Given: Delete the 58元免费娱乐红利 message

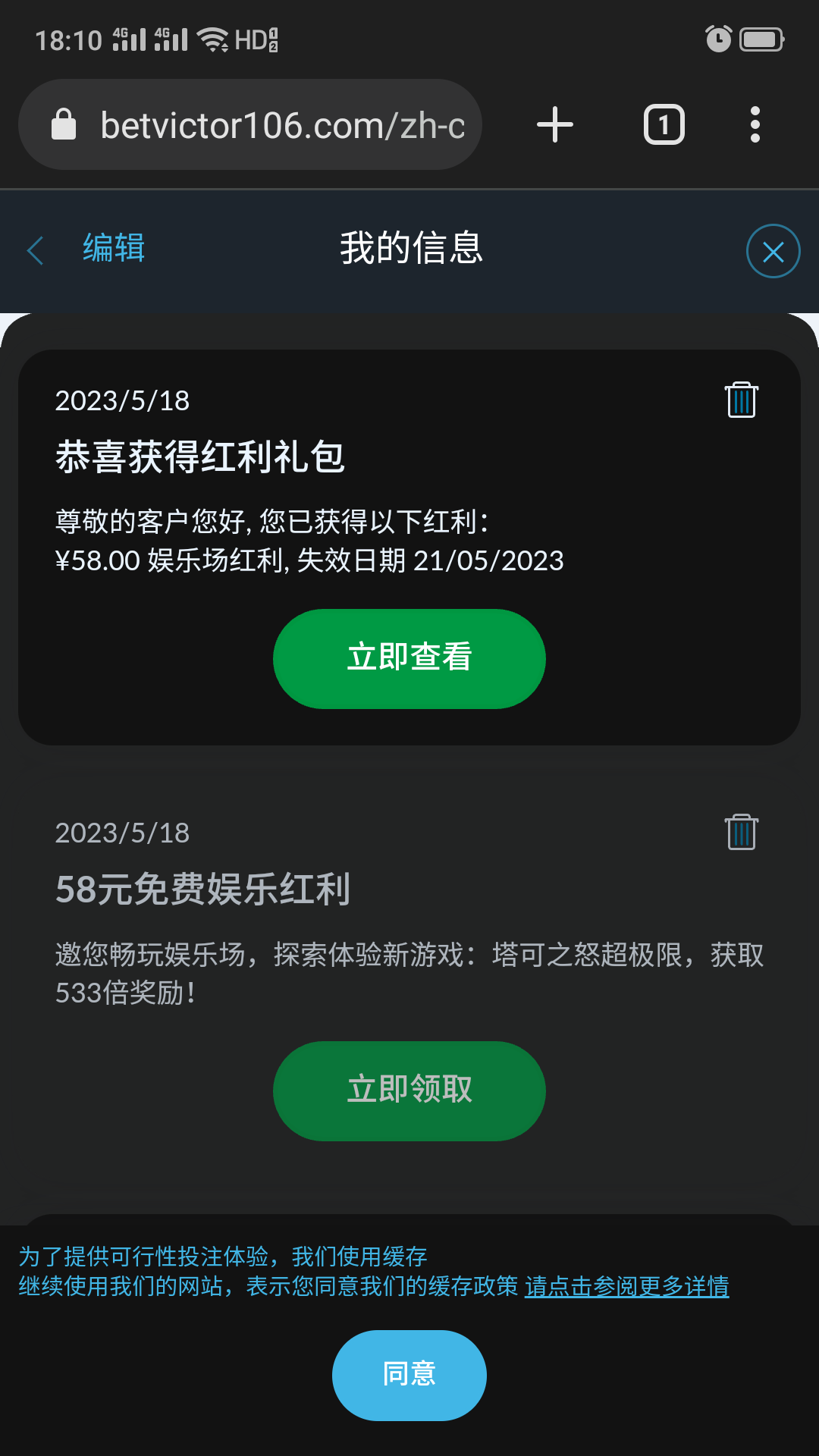Looking at the screenshot, I should click(x=741, y=832).
